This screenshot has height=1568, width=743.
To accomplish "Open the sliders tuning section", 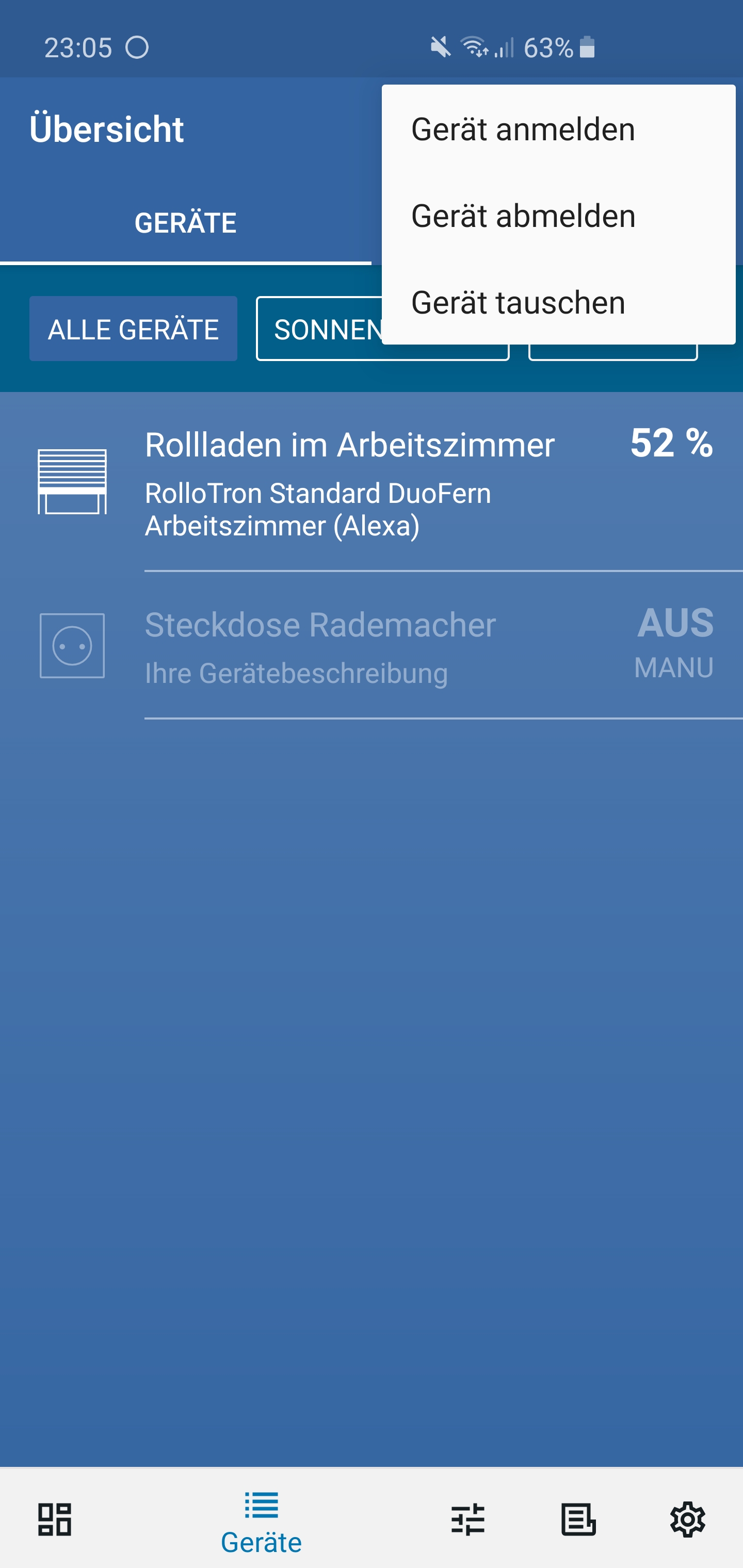I will pyautogui.click(x=467, y=1518).
